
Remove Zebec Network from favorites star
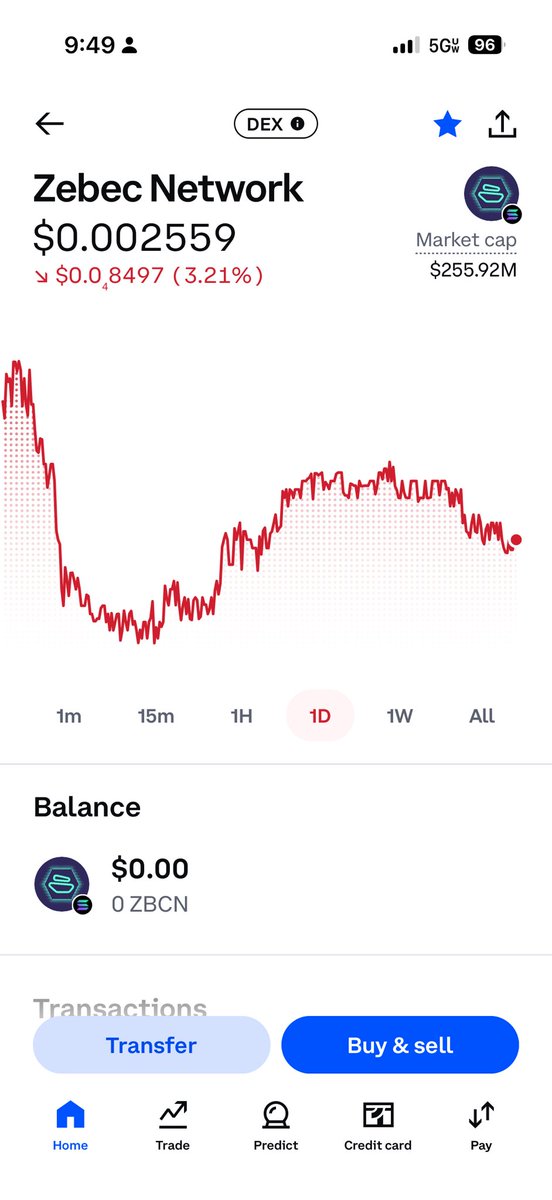pyautogui.click(x=447, y=124)
